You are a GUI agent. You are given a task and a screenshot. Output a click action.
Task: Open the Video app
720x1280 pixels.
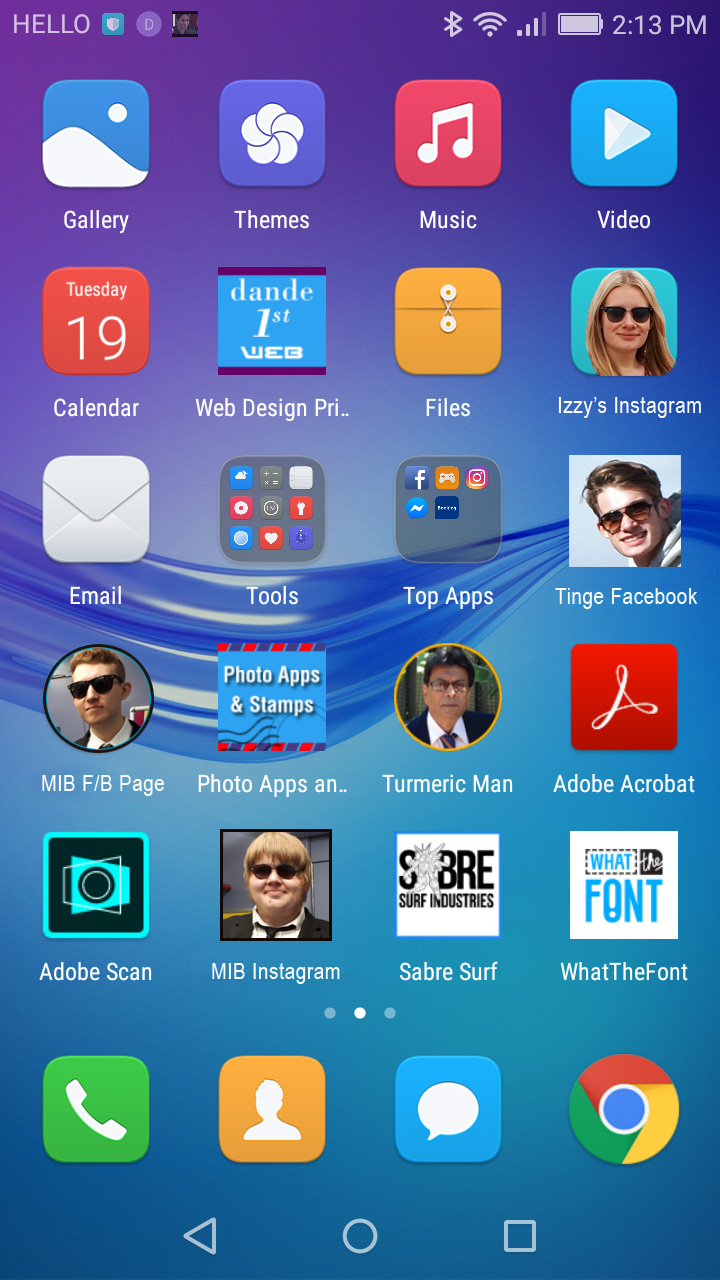pos(624,134)
